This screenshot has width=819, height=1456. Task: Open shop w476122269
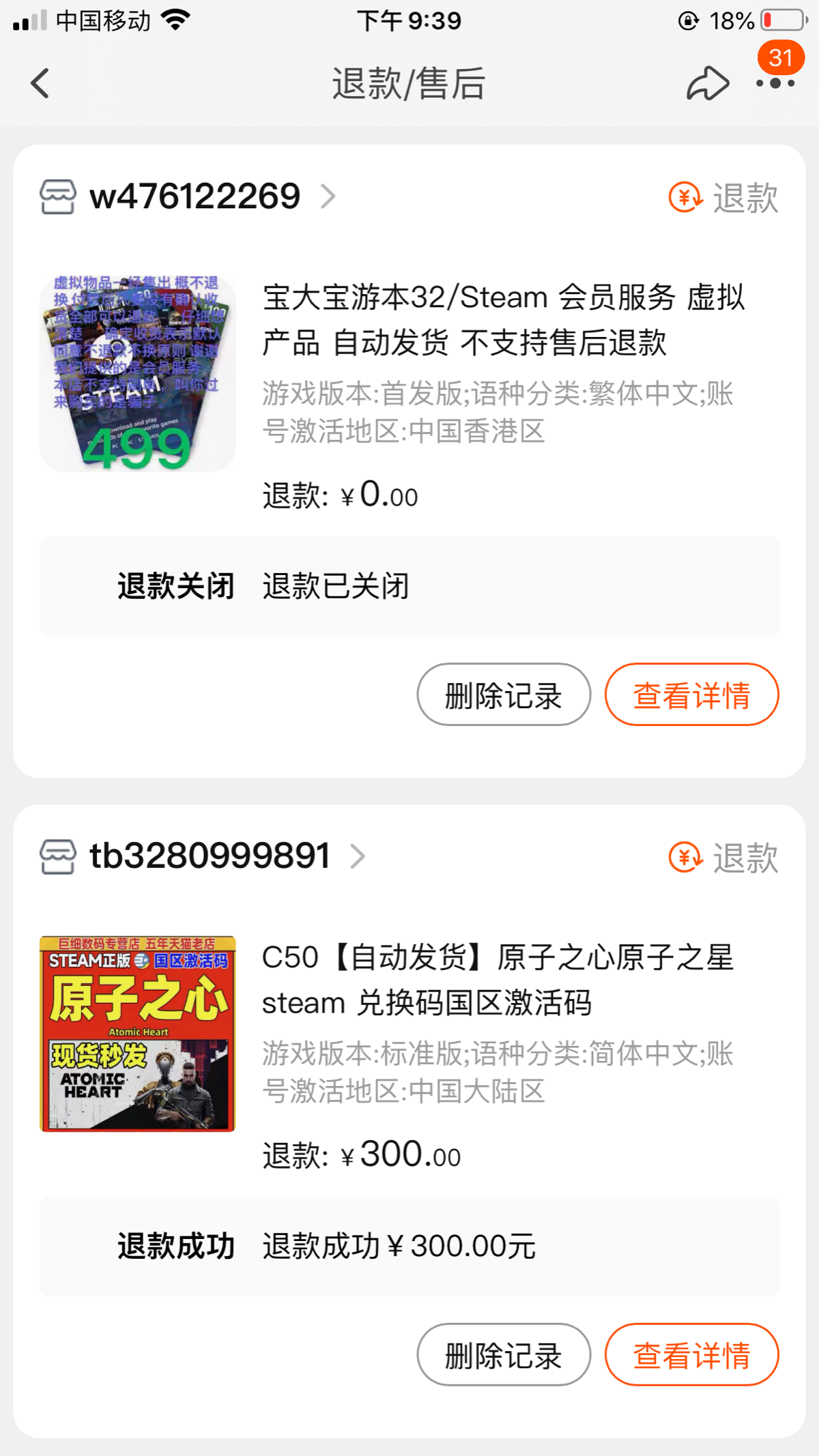pyautogui.click(x=195, y=196)
